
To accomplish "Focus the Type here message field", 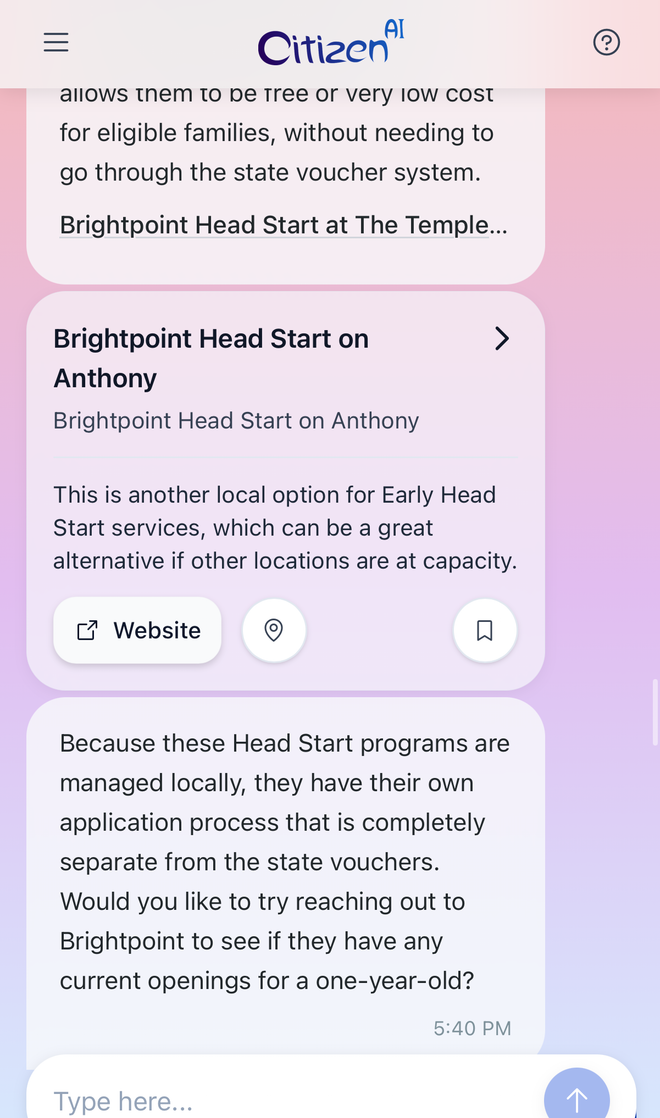I will point(285,1100).
